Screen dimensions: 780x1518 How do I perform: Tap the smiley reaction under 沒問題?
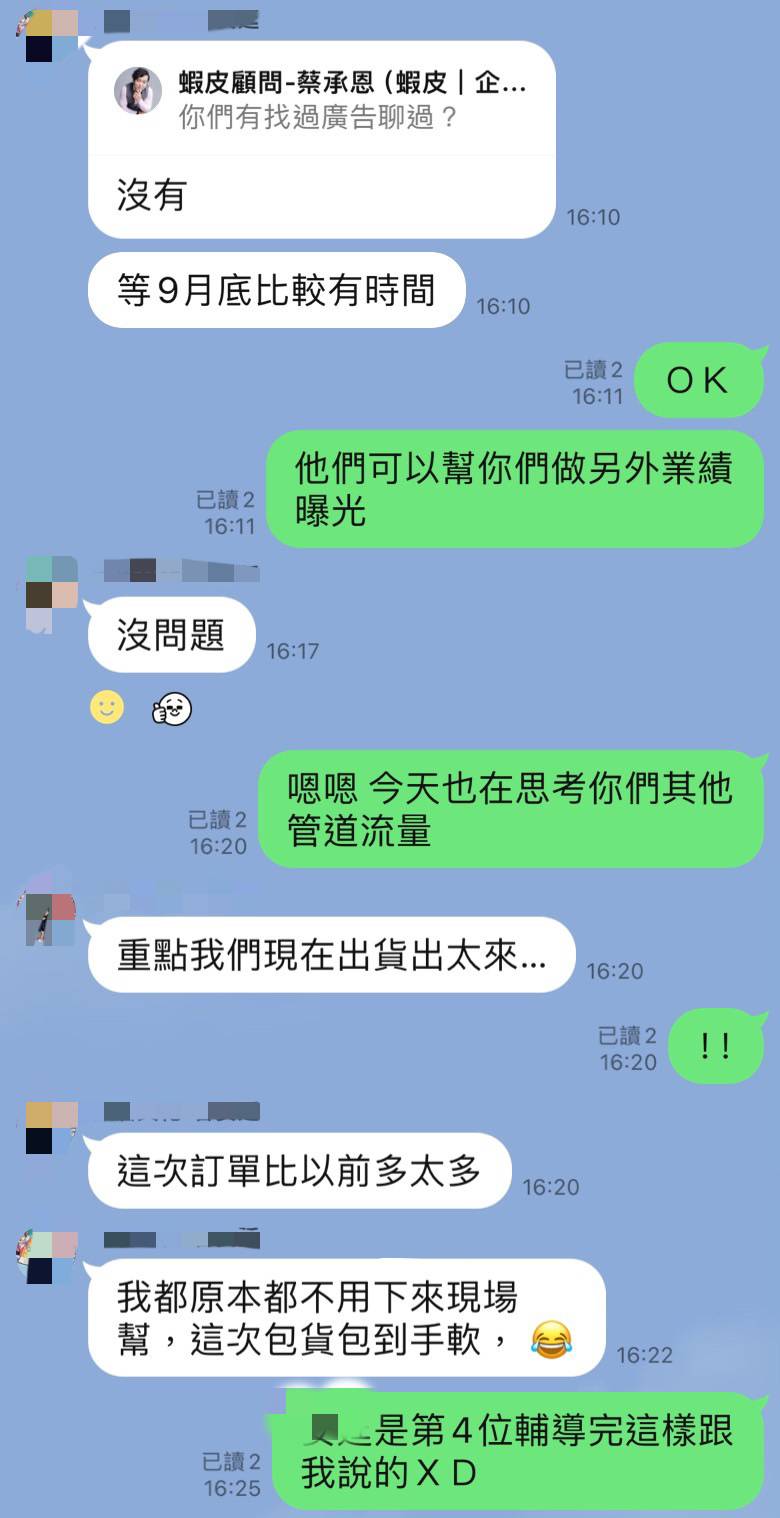pyautogui.click(x=107, y=708)
